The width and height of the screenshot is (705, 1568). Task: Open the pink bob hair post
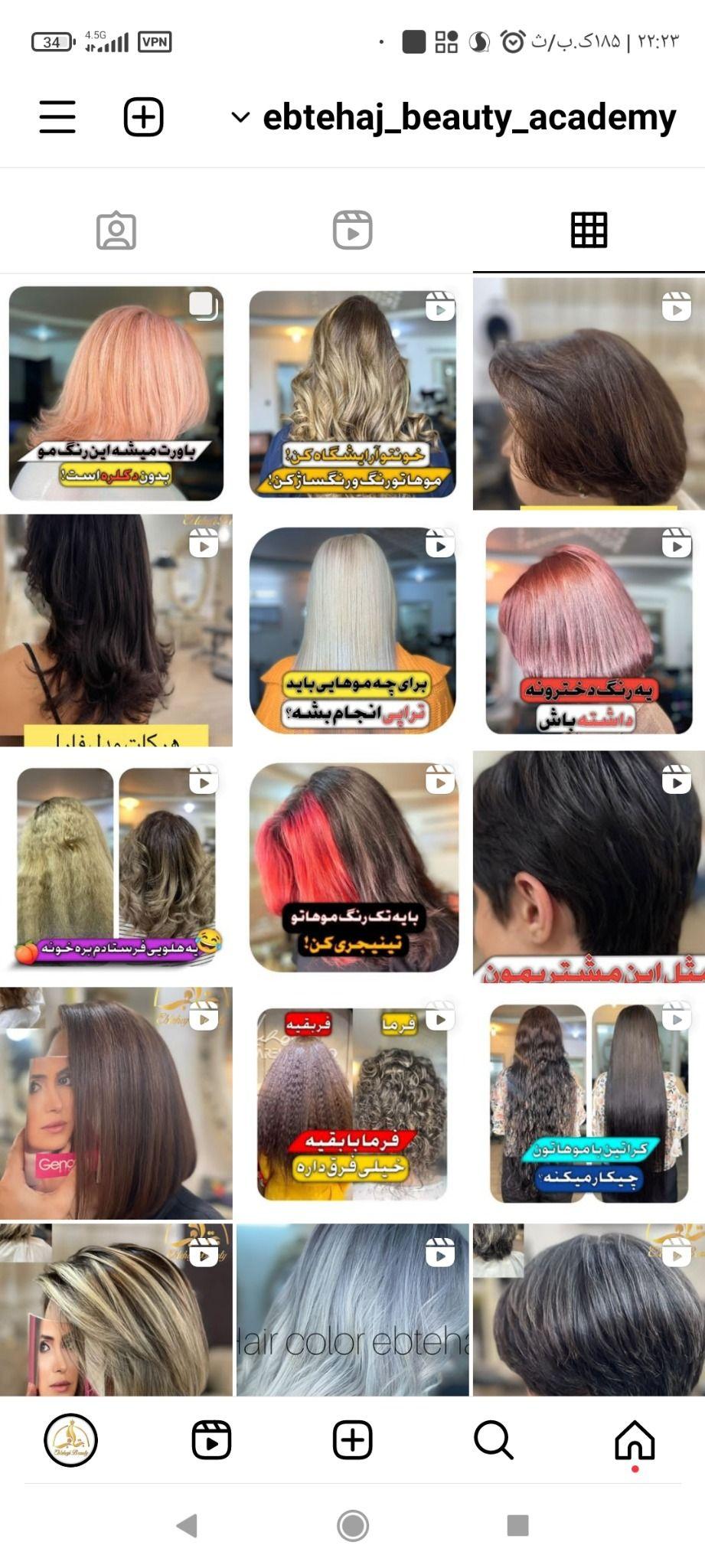tap(116, 393)
